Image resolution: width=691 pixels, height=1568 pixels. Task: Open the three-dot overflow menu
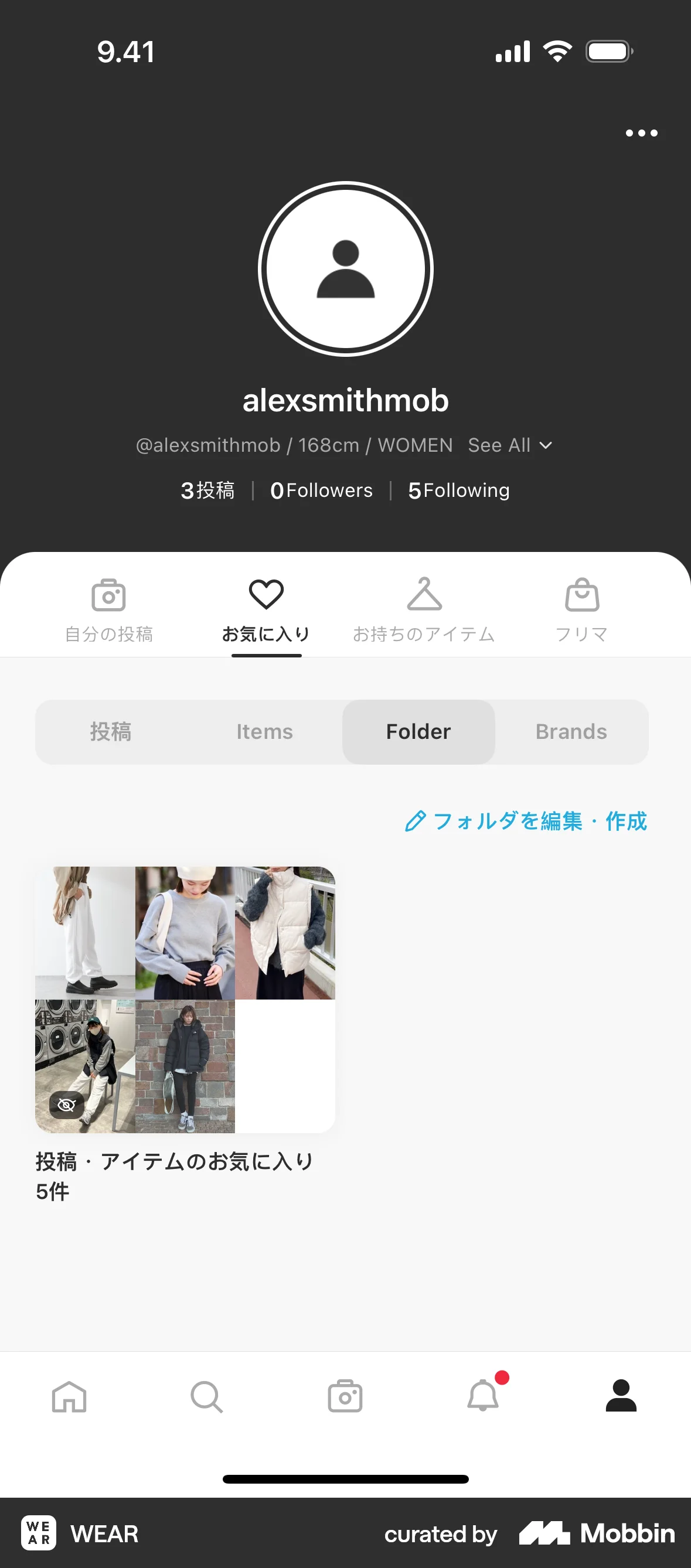[642, 132]
